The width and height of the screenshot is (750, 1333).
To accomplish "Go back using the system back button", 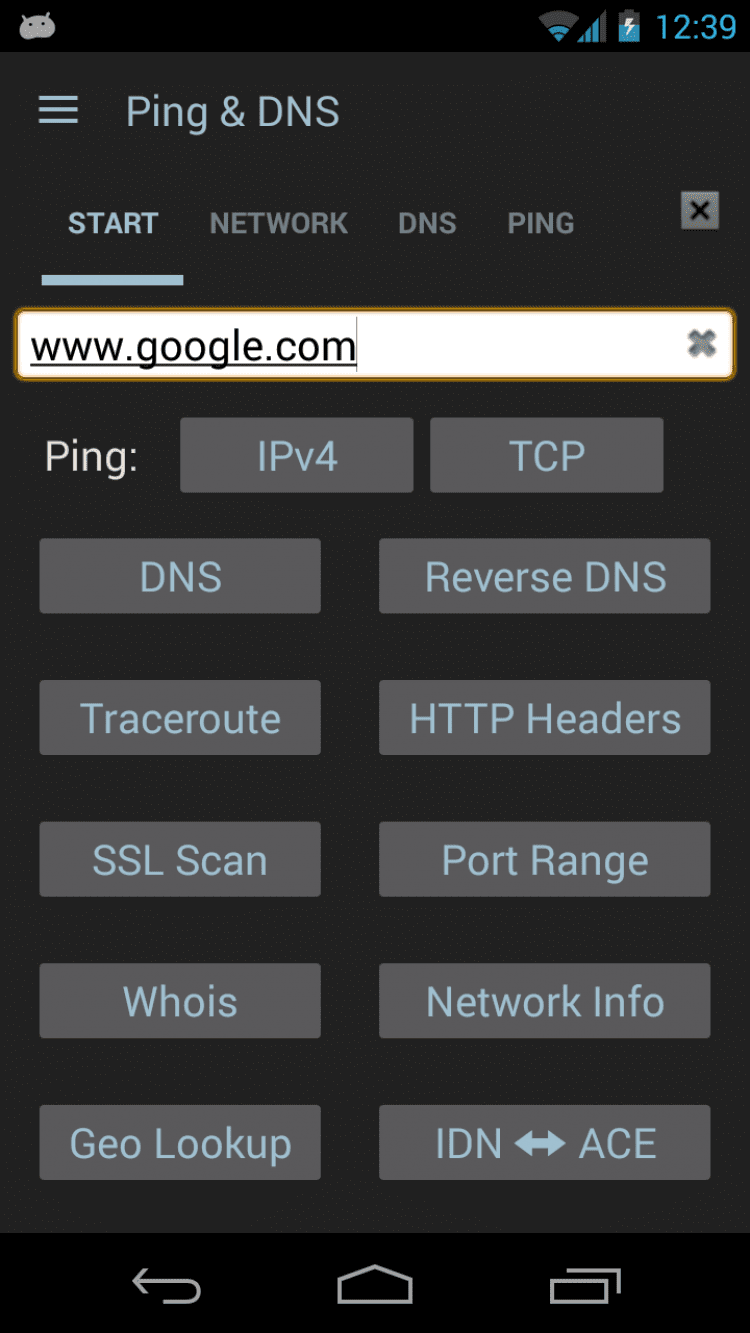I will pyautogui.click(x=167, y=1286).
